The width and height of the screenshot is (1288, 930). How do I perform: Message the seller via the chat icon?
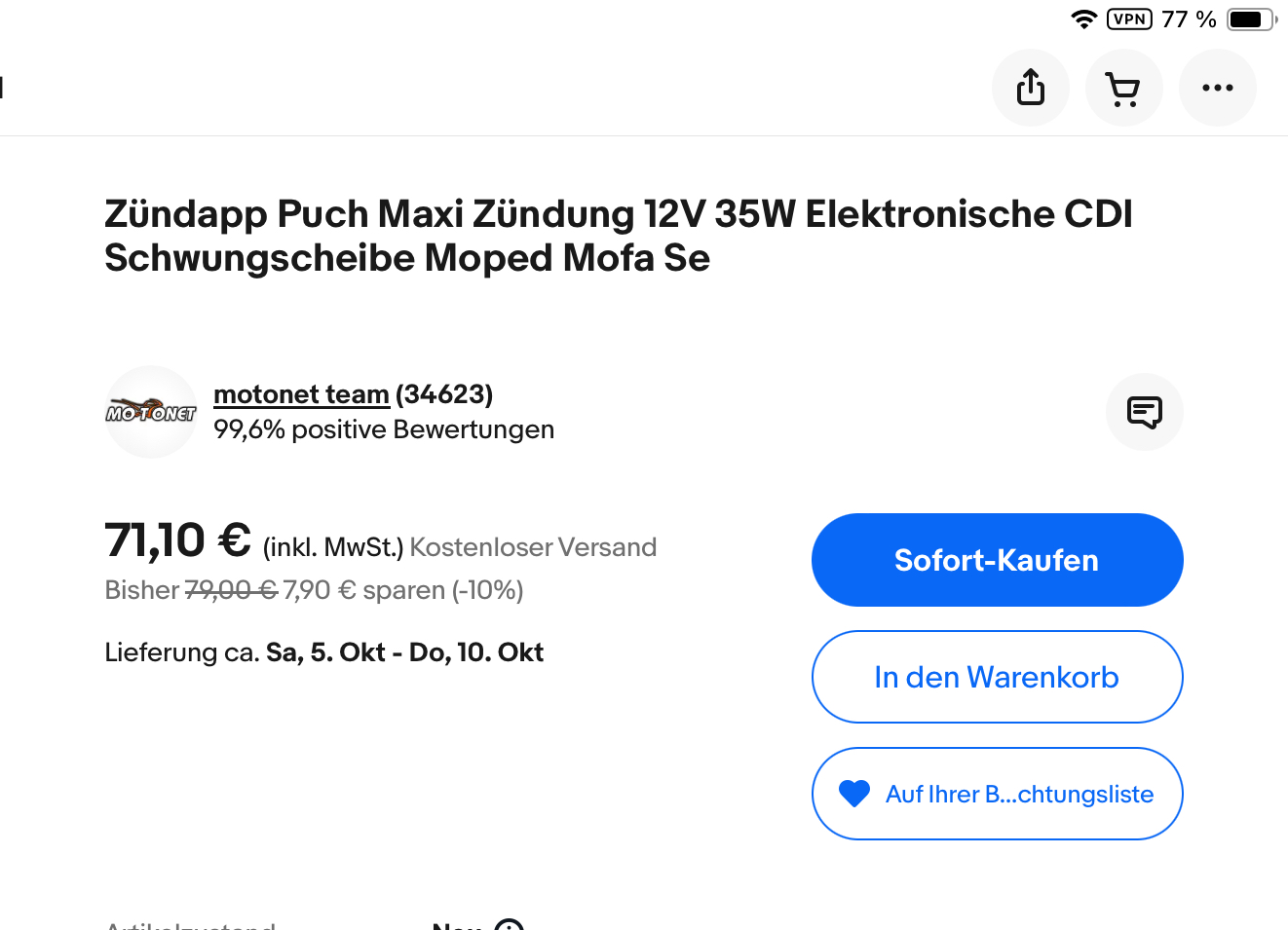coord(1144,412)
